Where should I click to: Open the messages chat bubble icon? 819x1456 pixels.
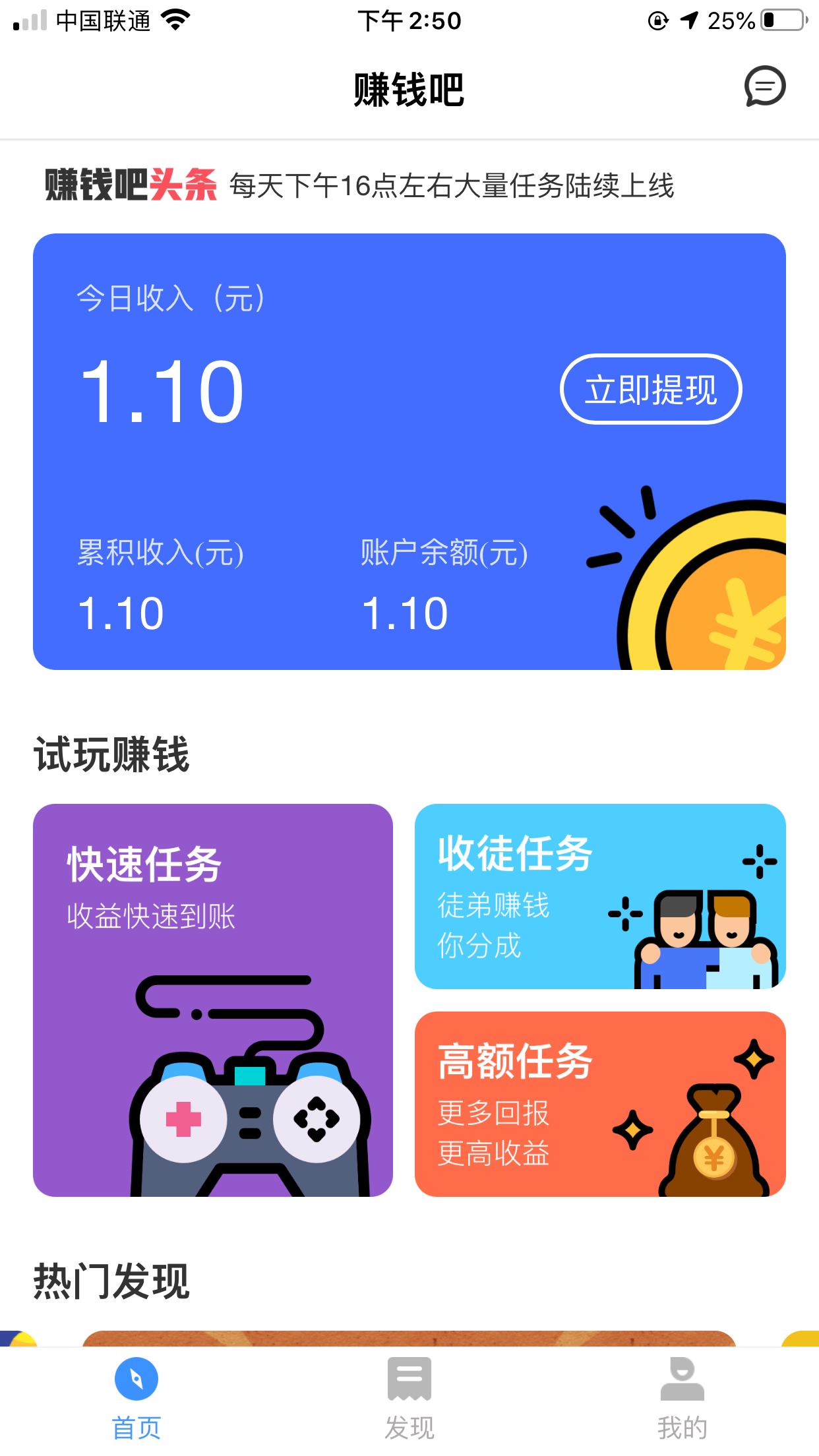(765, 86)
